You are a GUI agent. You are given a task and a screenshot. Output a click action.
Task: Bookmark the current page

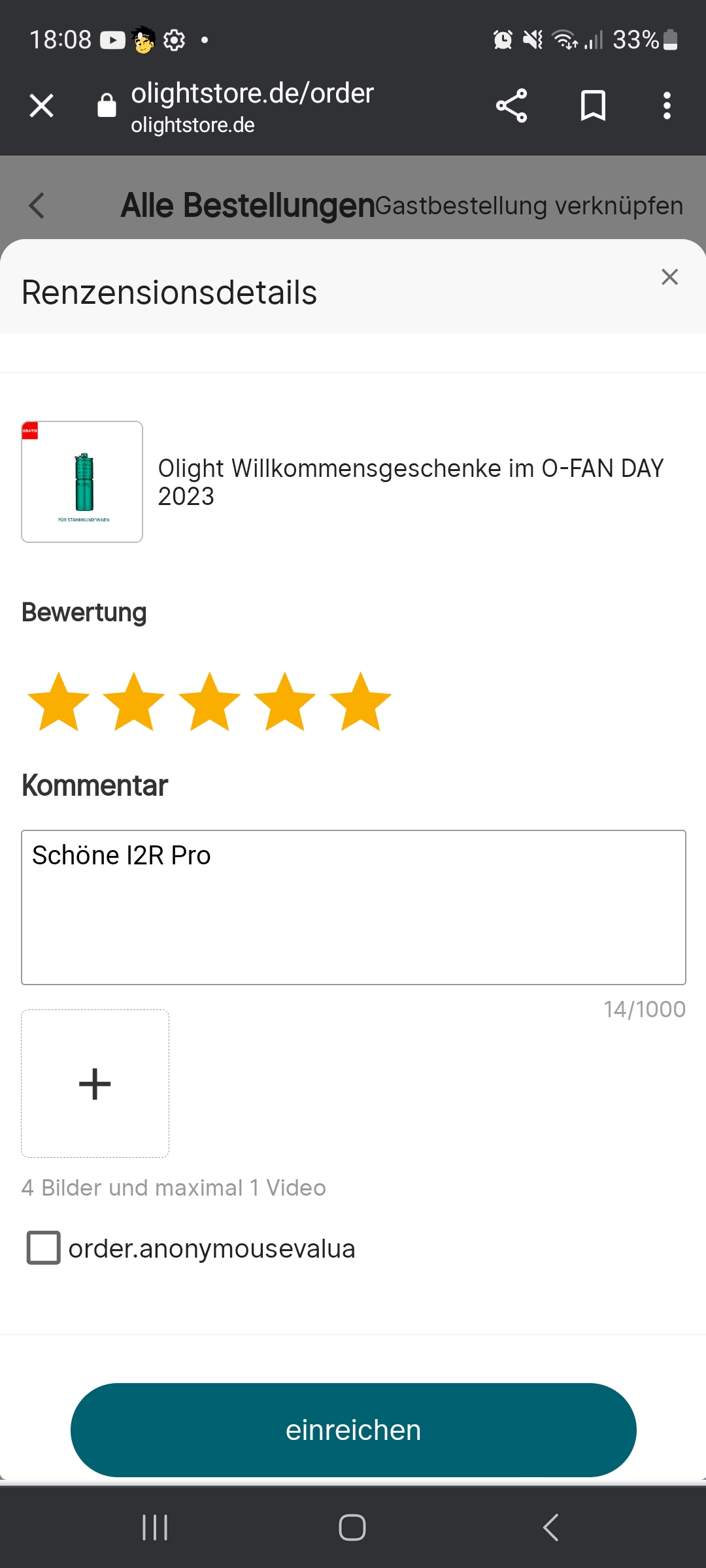coord(592,105)
